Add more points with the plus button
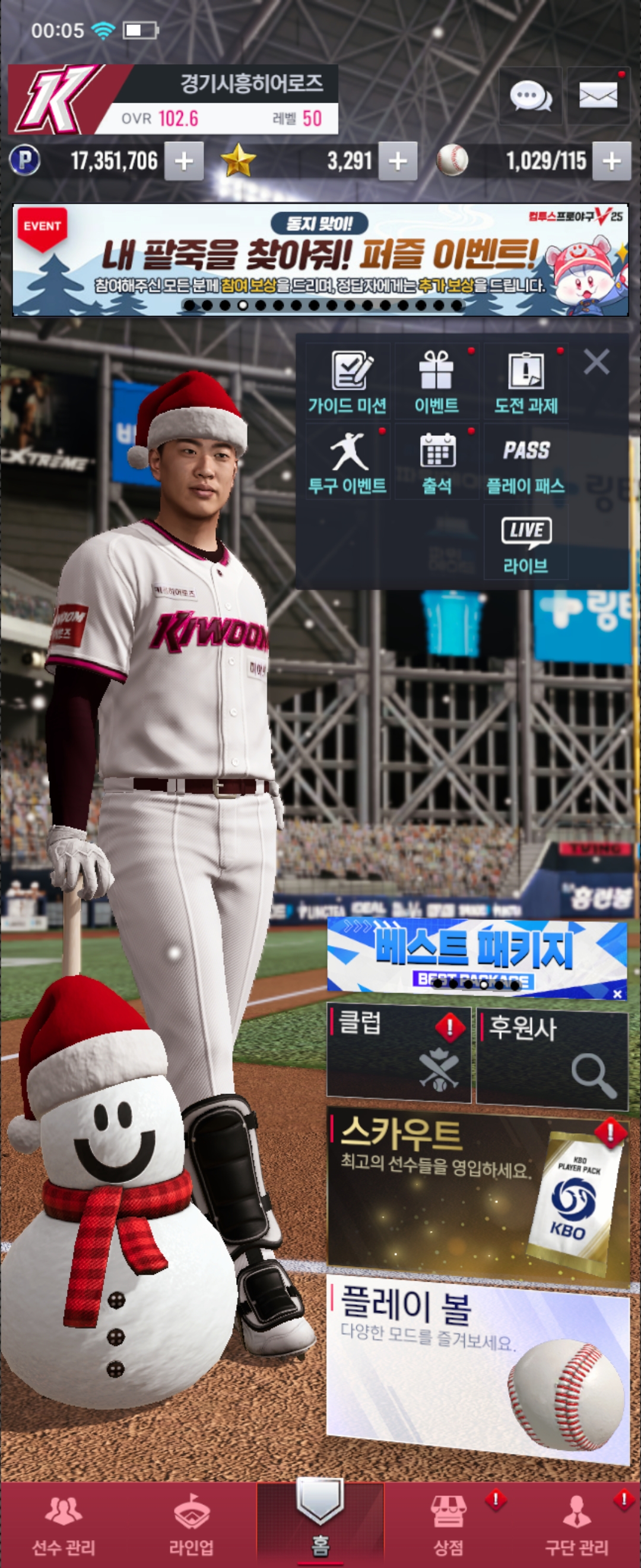The width and height of the screenshot is (641, 1568). click(183, 162)
